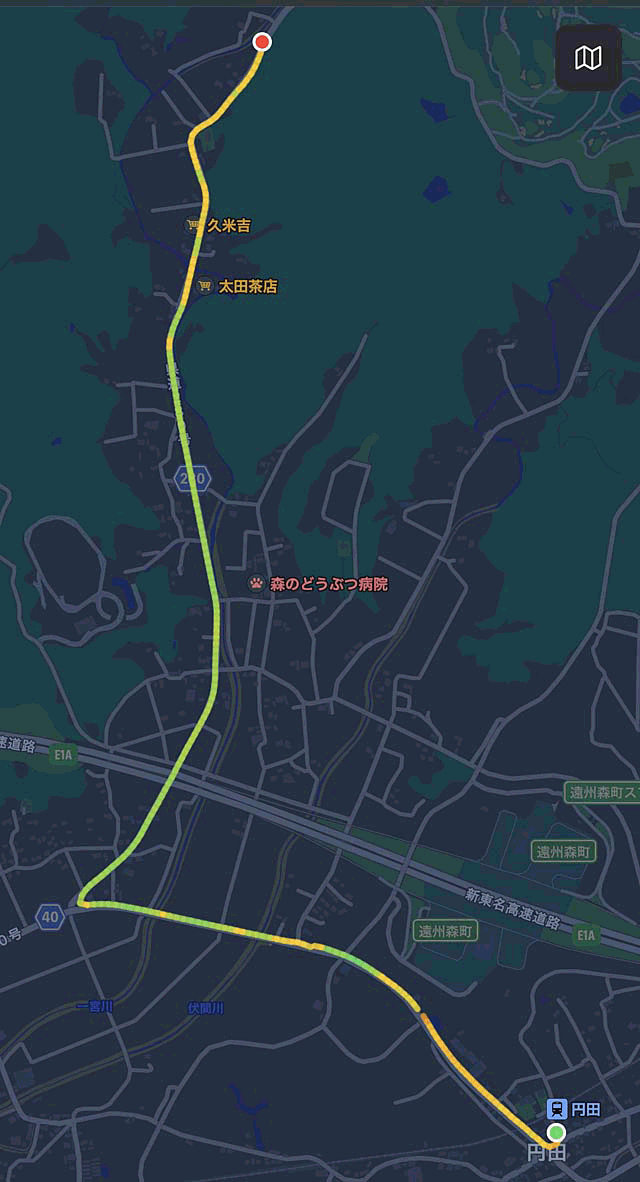The height and width of the screenshot is (1182, 640).
Task: Open the map style switcher
Action: click(x=588, y=58)
